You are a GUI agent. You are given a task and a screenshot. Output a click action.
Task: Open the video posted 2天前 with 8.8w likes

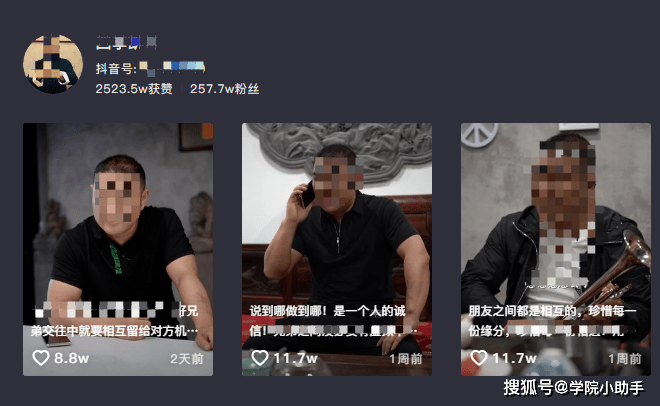tap(118, 249)
